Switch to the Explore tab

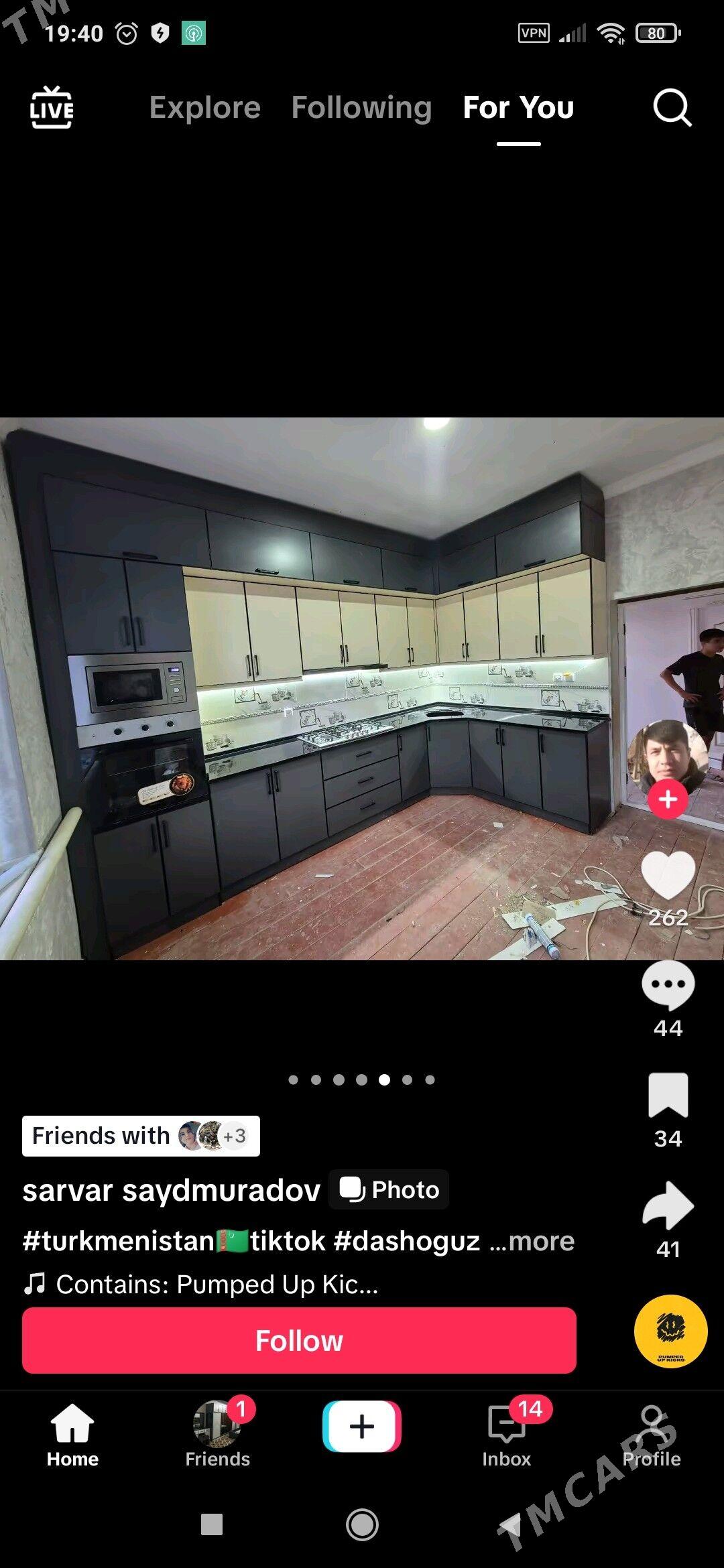[x=204, y=108]
